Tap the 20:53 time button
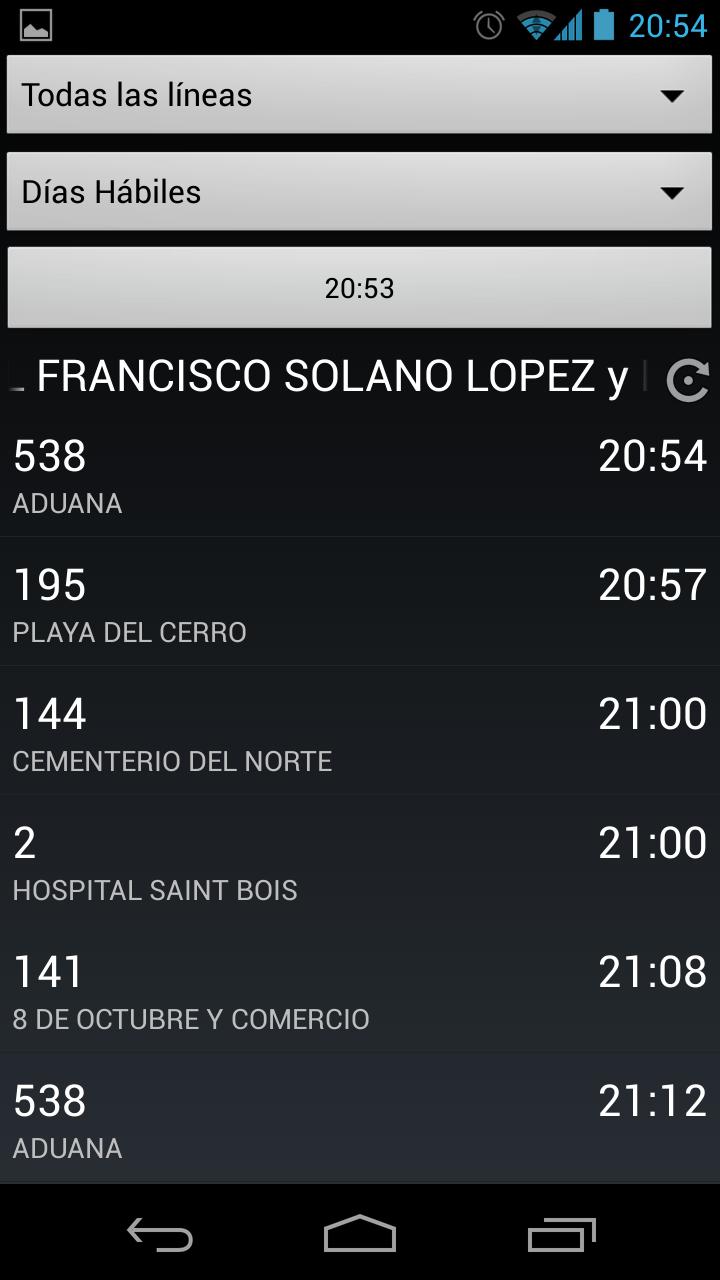Viewport: 720px width, 1280px height. coord(360,287)
